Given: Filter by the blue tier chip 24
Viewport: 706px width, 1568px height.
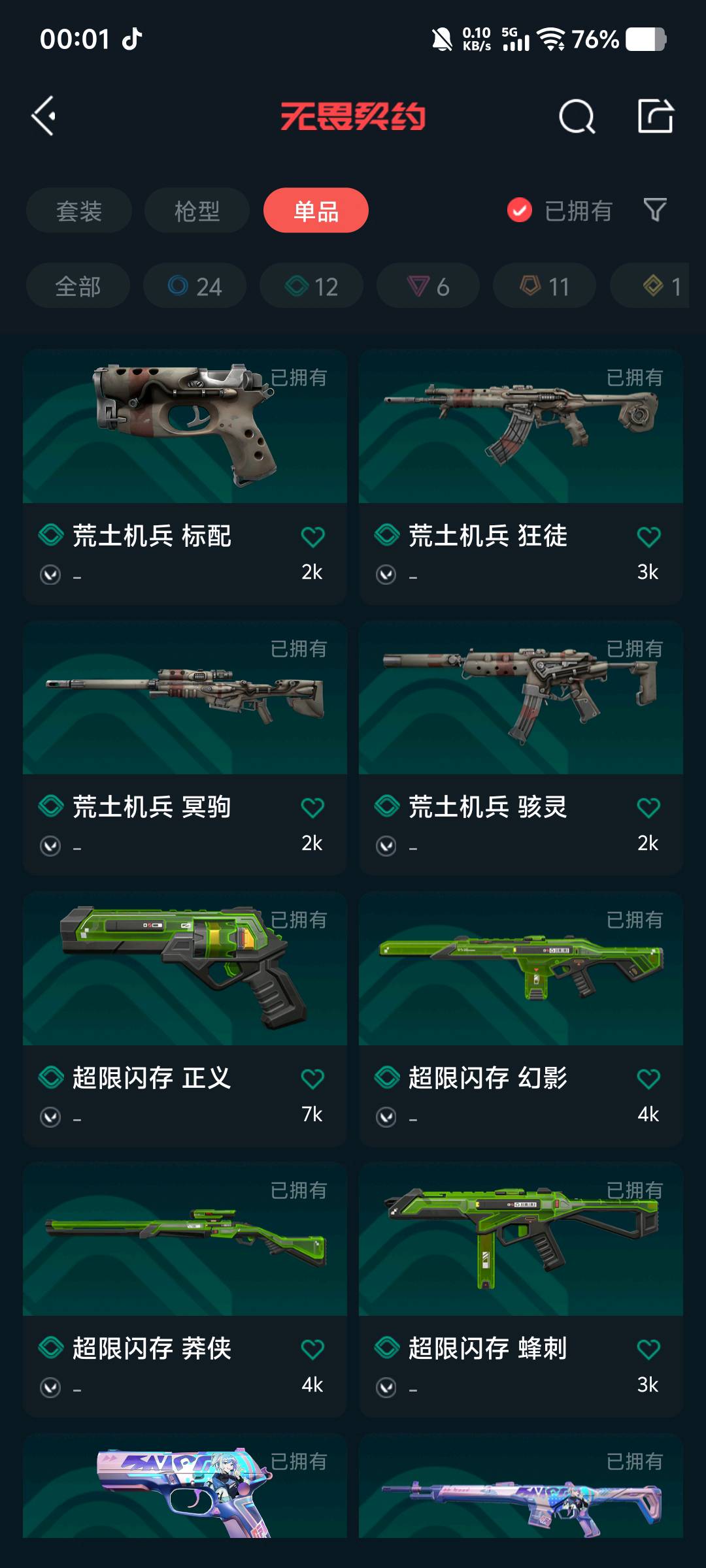Looking at the screenshot, I should coord(195,286).
